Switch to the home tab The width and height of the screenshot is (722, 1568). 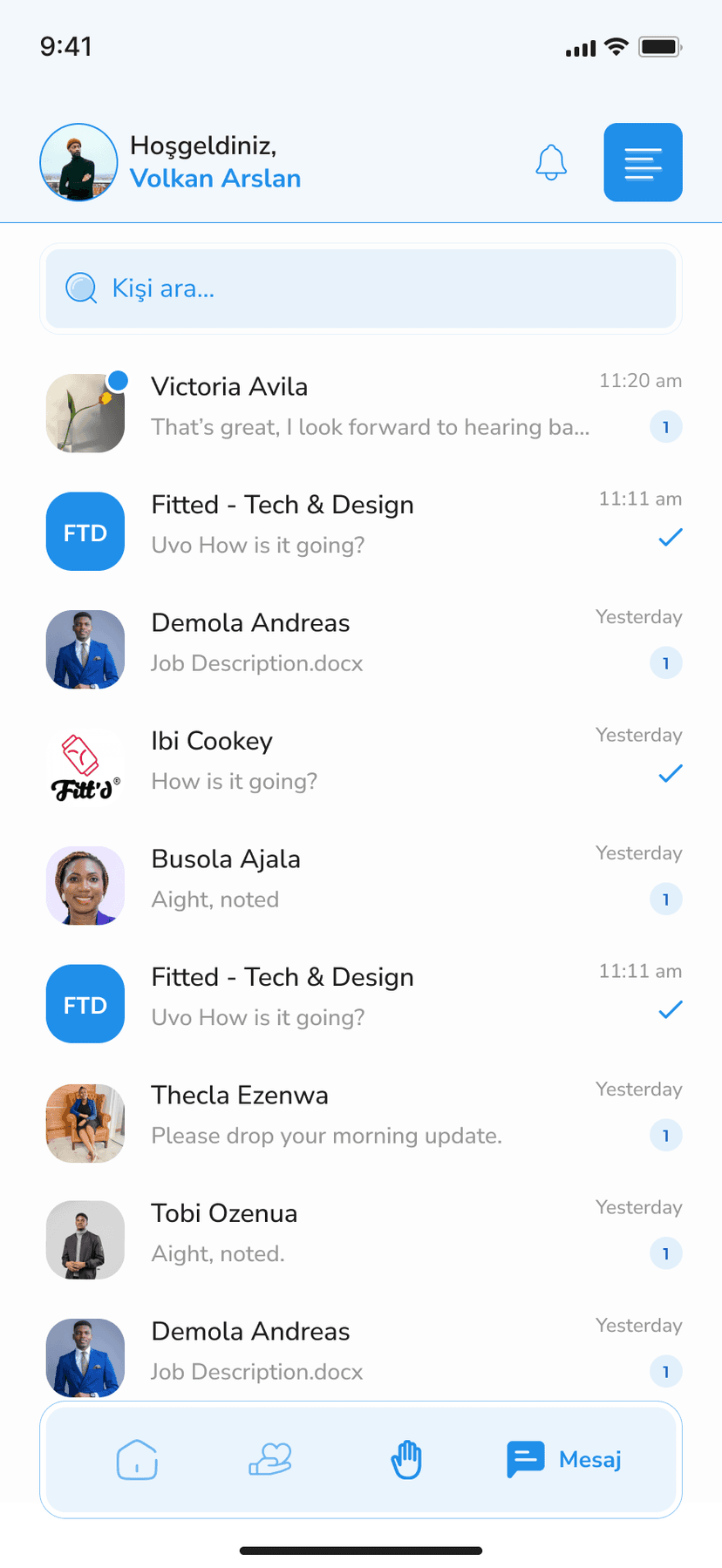point(137,1459)
